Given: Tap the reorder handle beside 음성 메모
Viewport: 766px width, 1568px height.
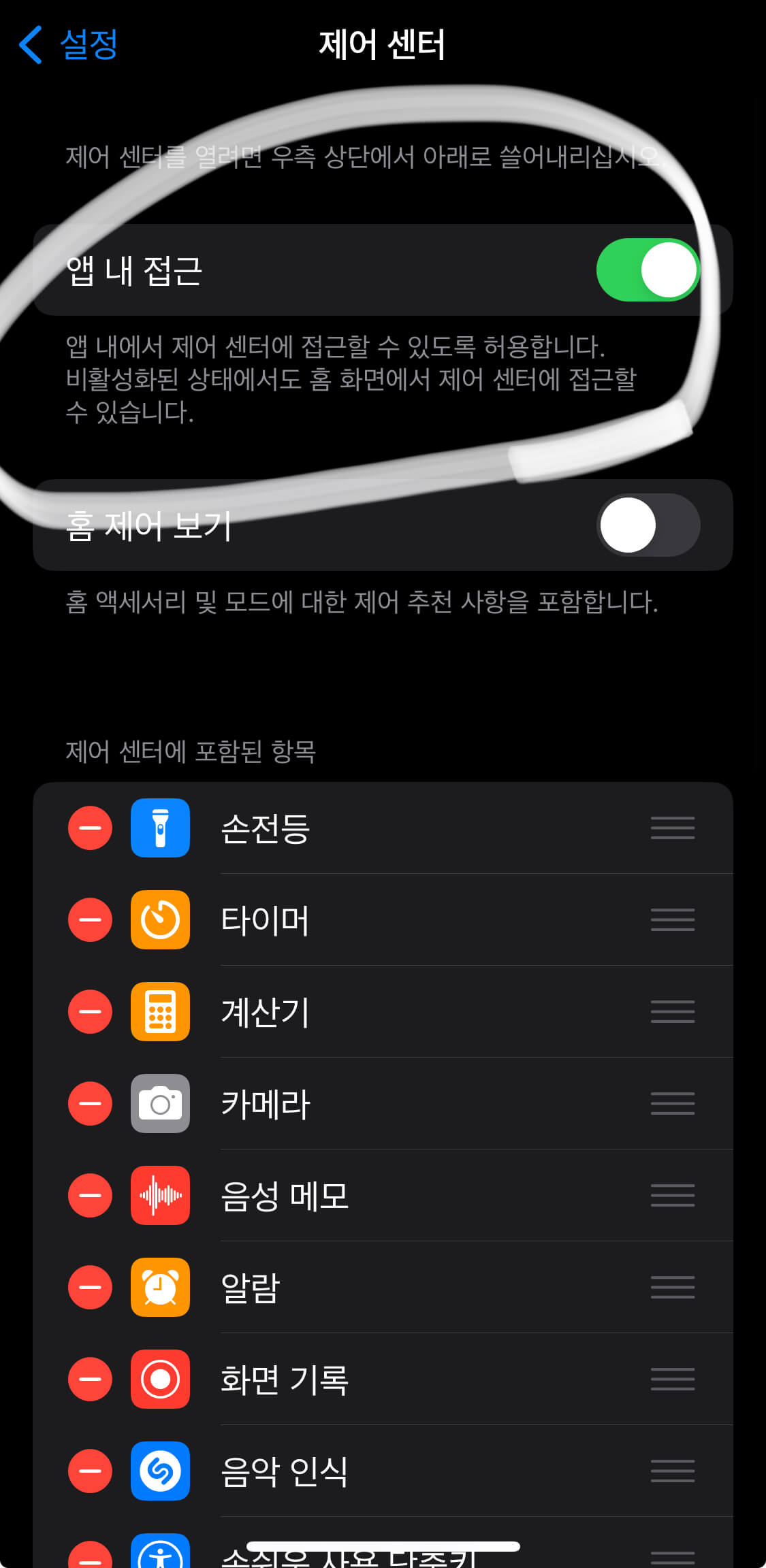Looking at the screenshot, I should coord(672,1196).
